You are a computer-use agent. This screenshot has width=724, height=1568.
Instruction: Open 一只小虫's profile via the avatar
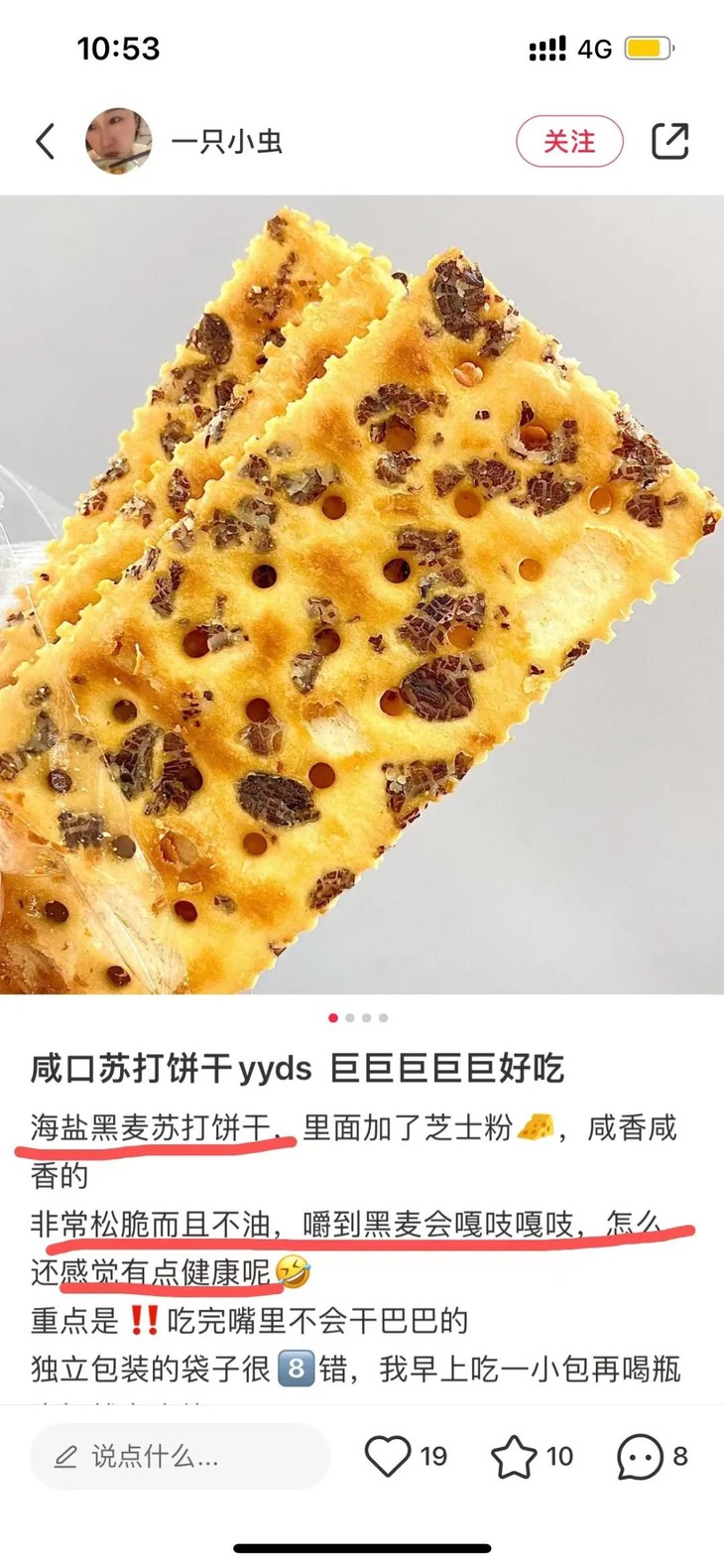tap(119, 141)
